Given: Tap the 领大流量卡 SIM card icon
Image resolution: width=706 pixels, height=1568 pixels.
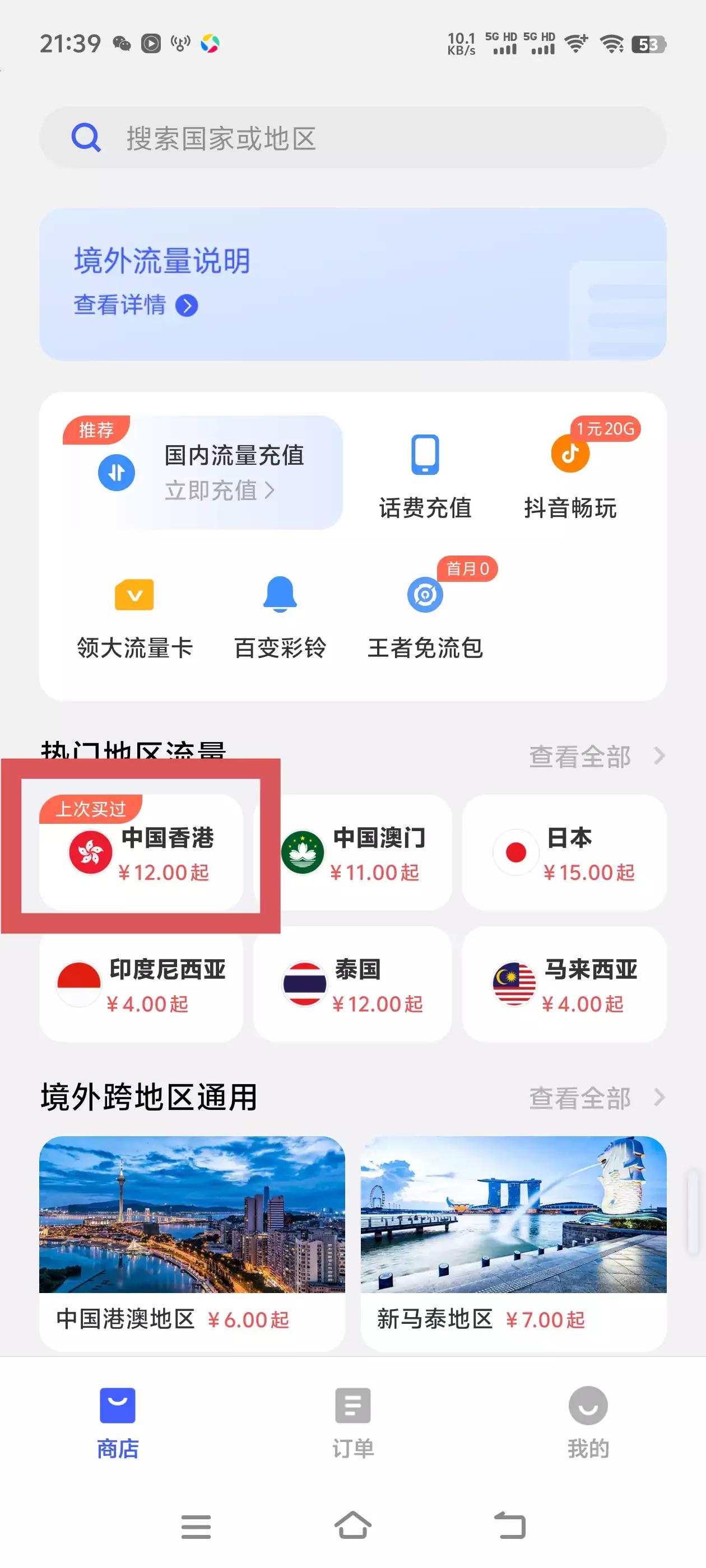Looking at the screenshot, I should (133, 595).
